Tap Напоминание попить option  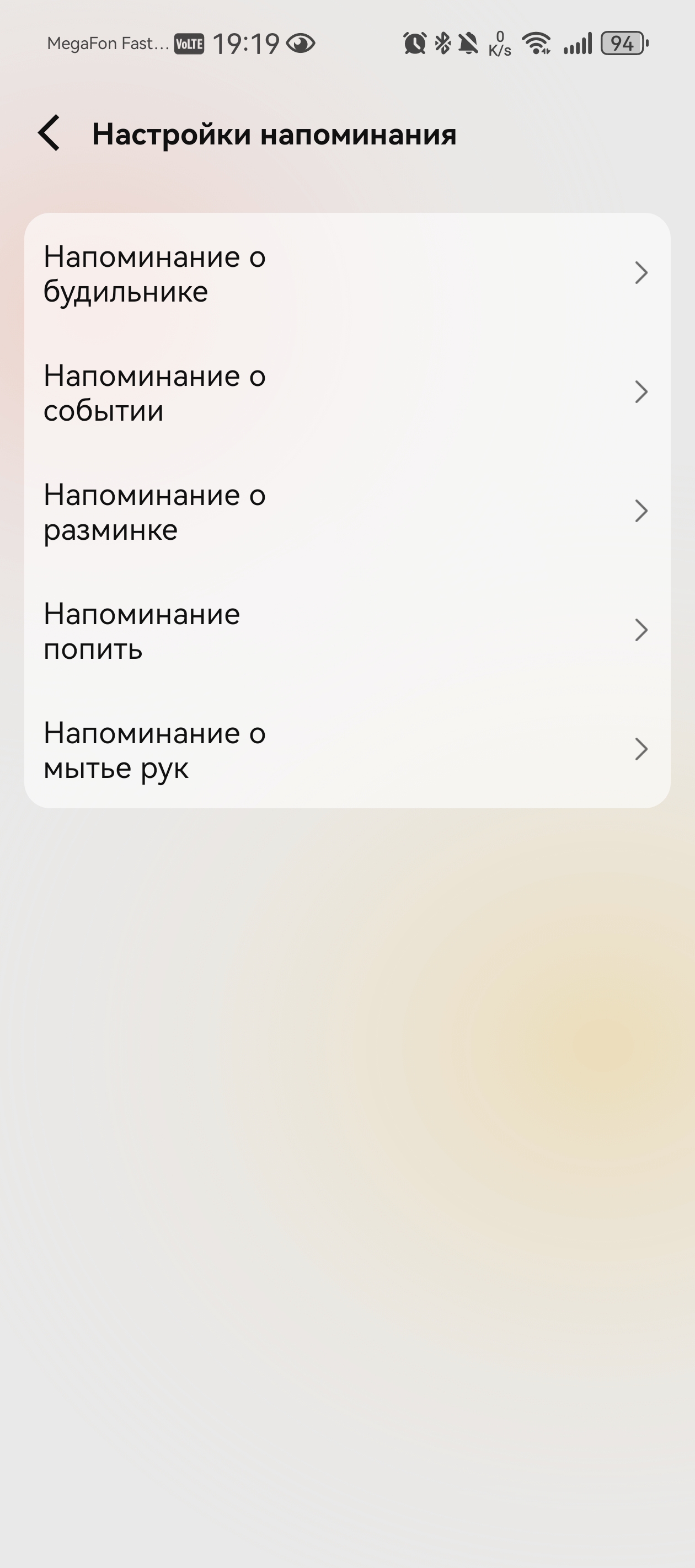(x=347, y=631)
